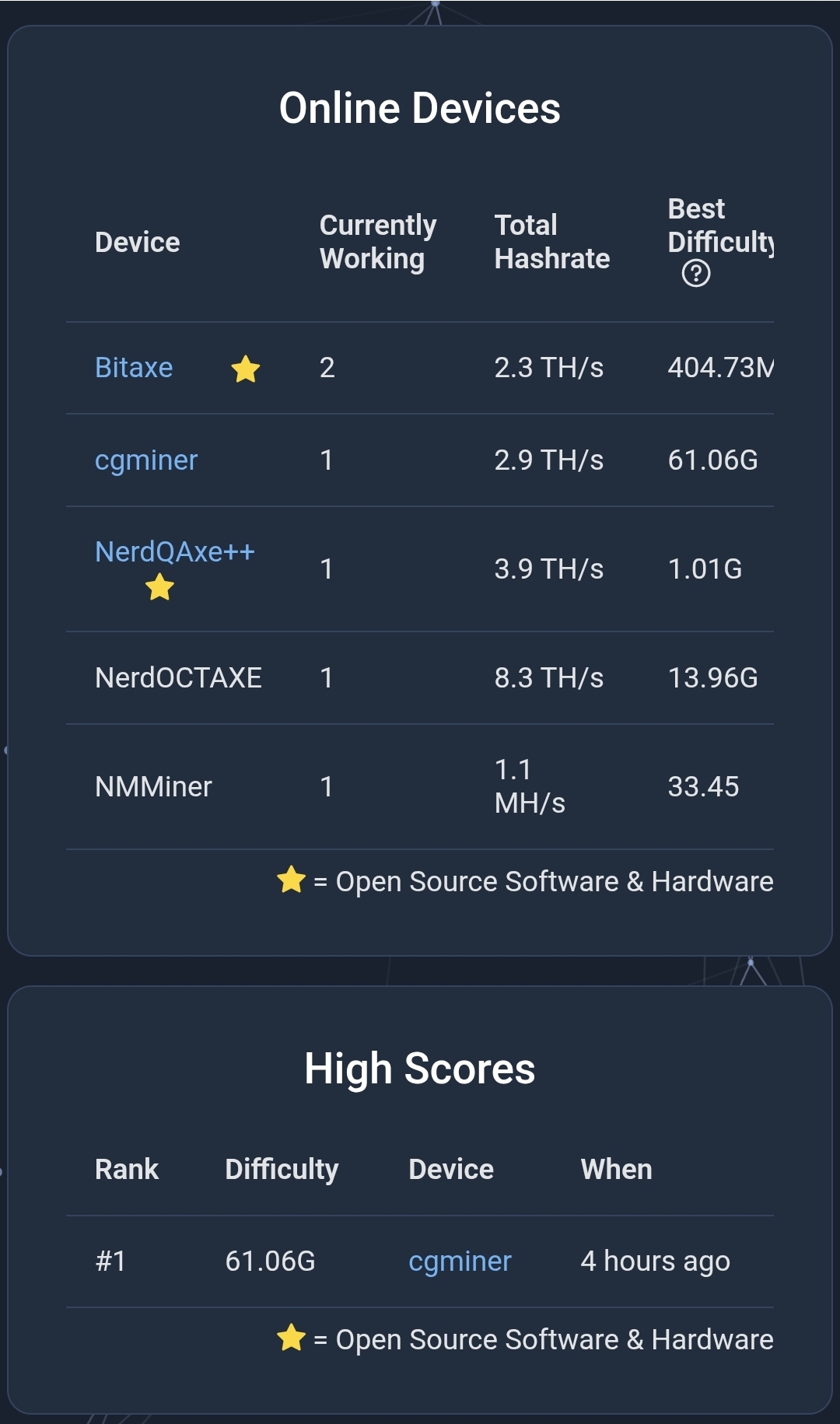Open the cgminer link in High Scores
Viewport: 840px width, 1424px height.
click(460, 1261)
